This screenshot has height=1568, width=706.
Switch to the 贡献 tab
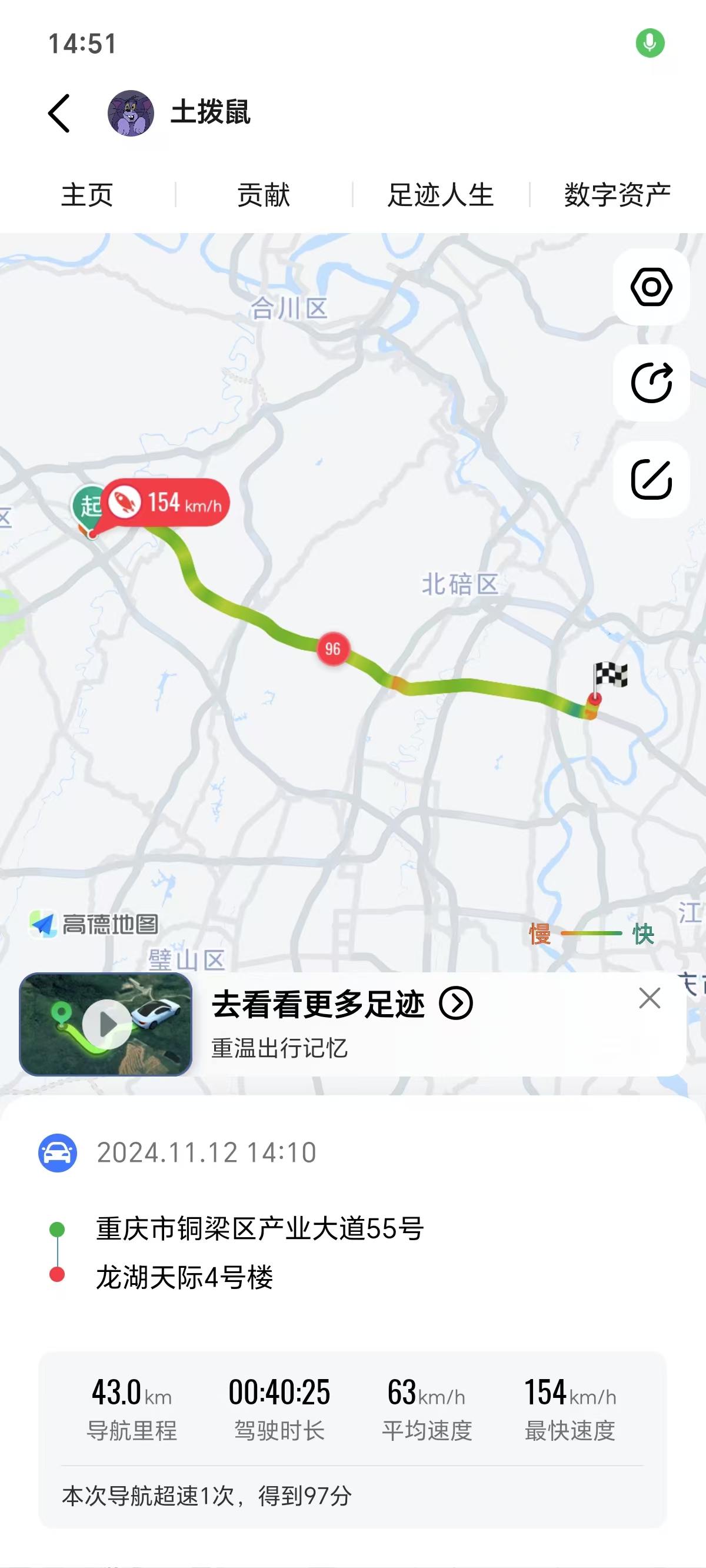264,195
